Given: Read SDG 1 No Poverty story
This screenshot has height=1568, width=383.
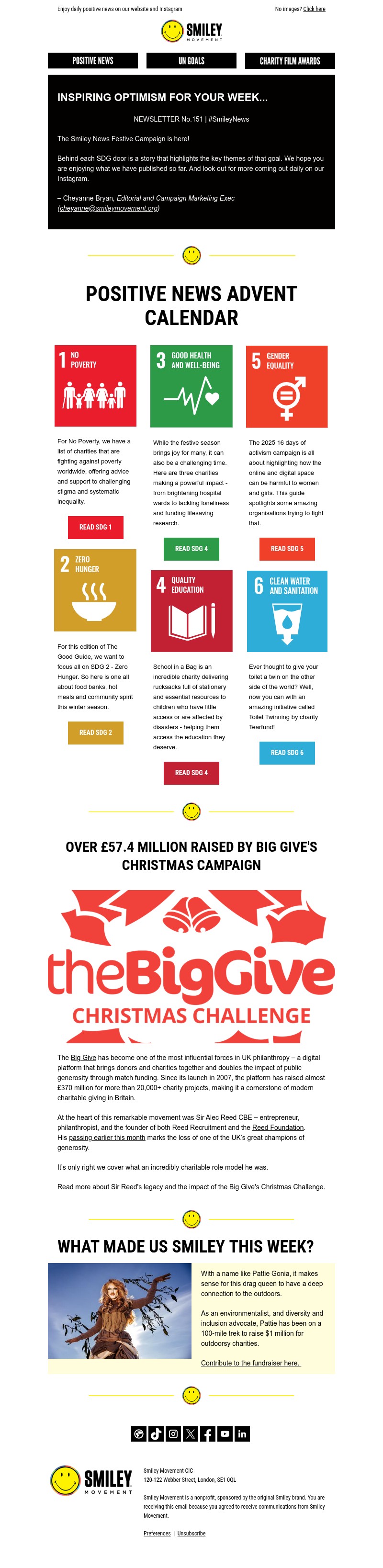Looking at the screenshot, I should pos(95,527).
